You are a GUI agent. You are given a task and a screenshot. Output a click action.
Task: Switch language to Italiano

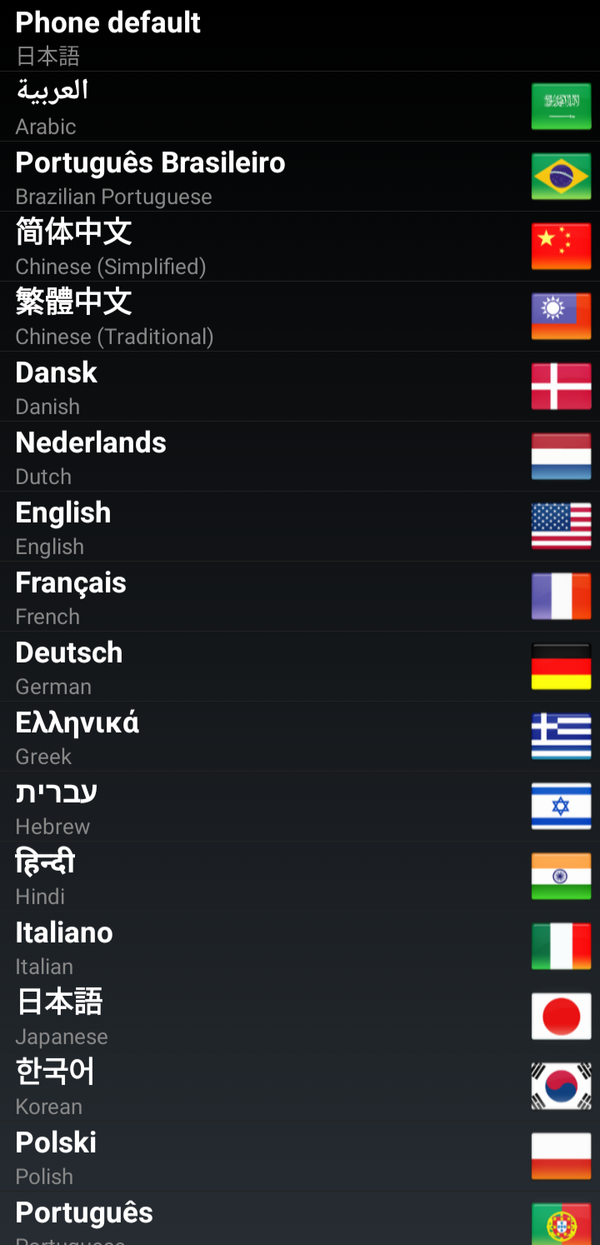click(300, 946)
